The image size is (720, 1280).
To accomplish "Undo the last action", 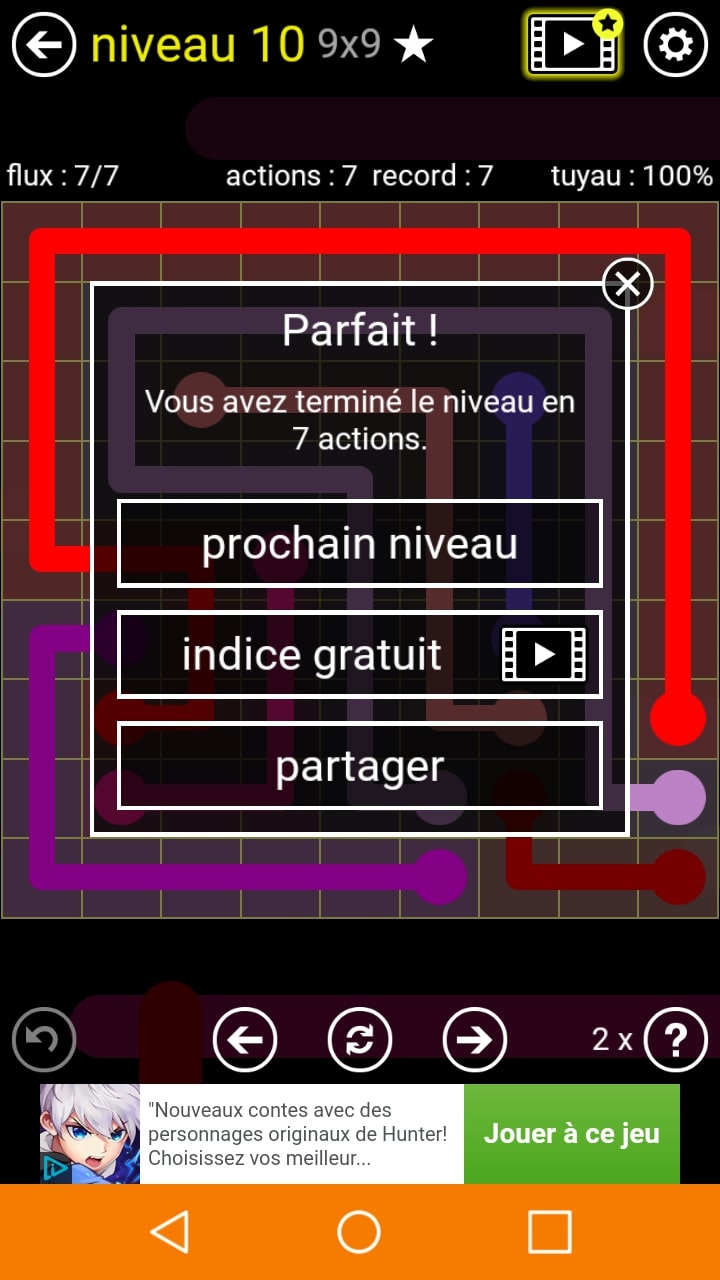I will pos(44,1040).
